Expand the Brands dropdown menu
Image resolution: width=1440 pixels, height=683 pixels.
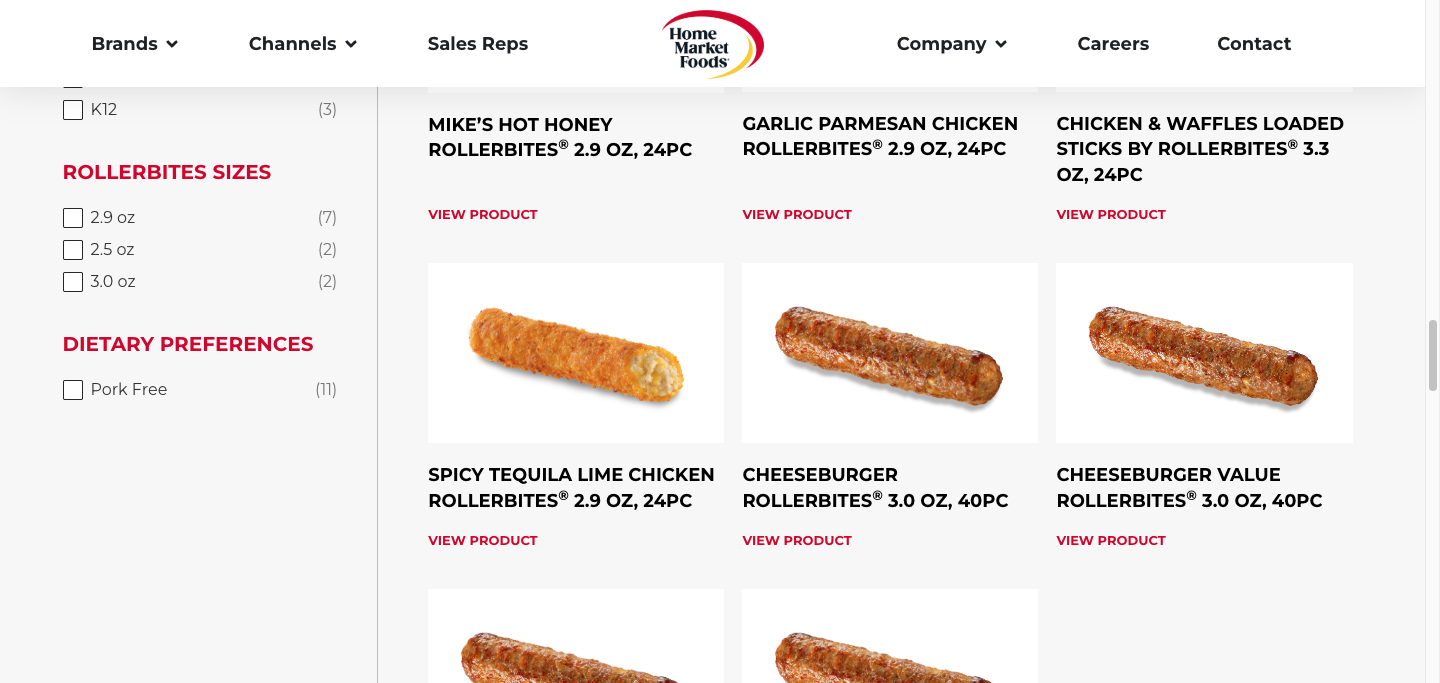point(134,44)
